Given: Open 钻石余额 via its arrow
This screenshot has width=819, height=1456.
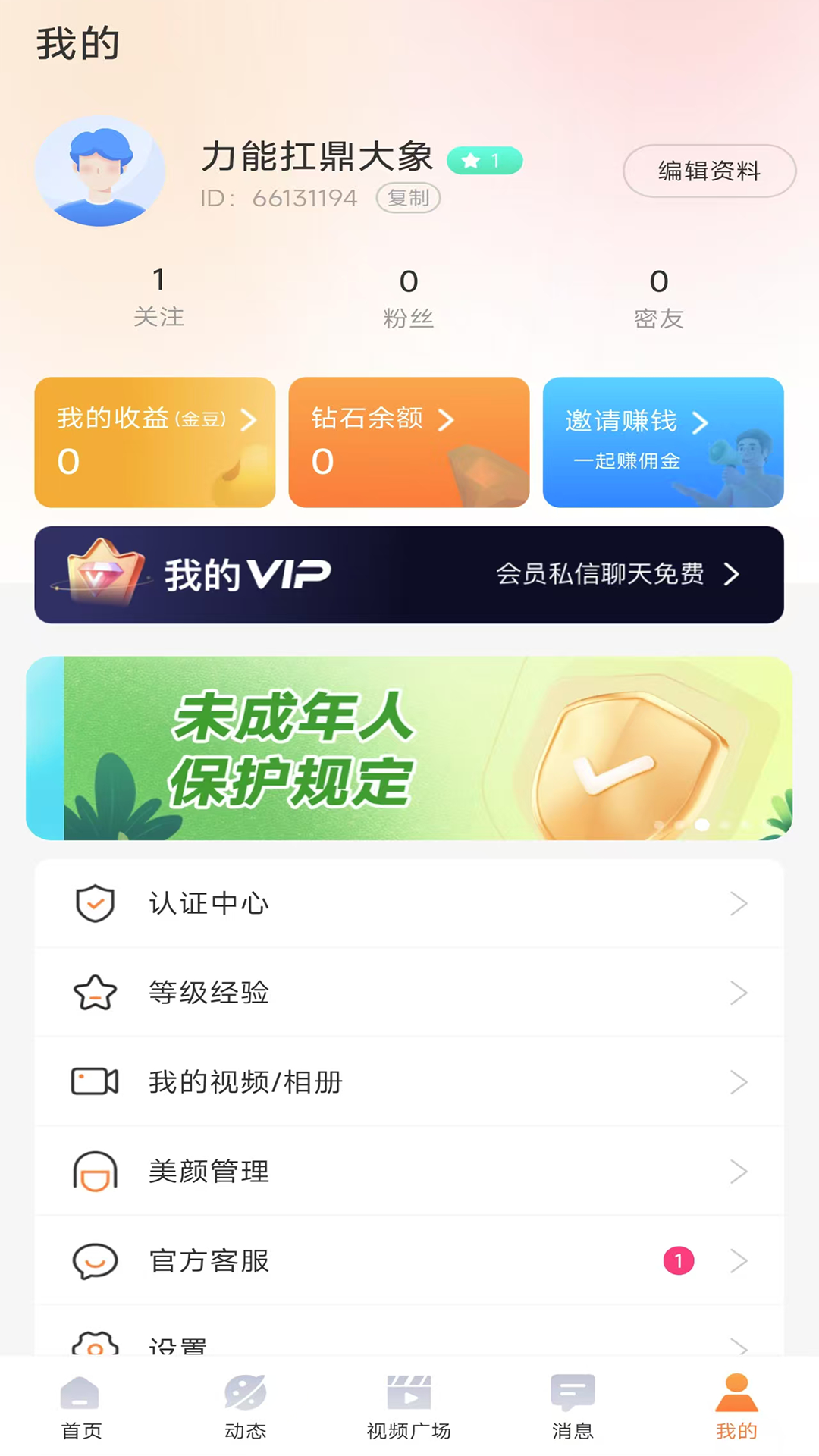Looking at the screenshot, I should (449, 418).
